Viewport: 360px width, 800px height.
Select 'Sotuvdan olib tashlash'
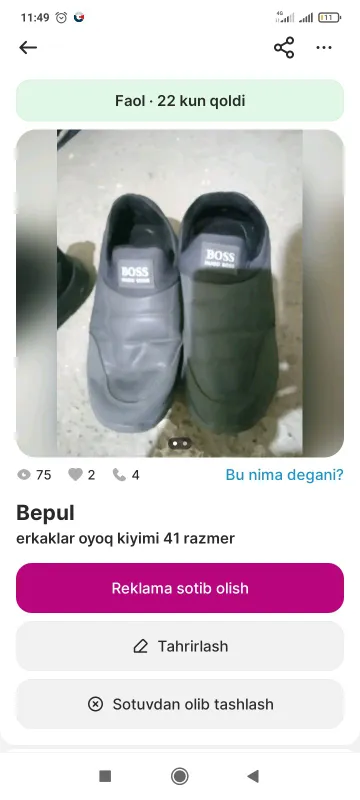coord(180,704)
